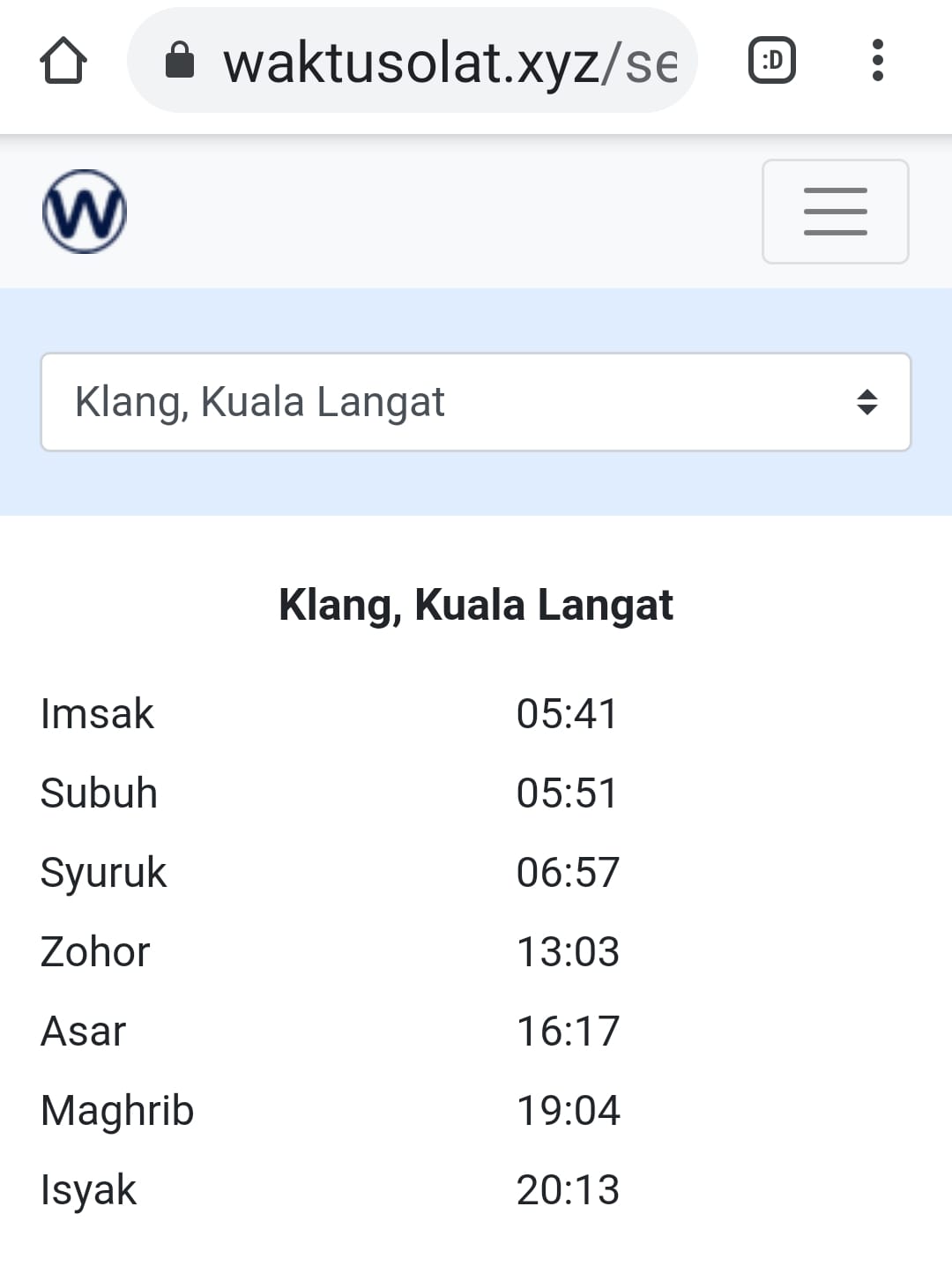
Task: Tap the waktusolat.xyz address bar
Action: tap(413, 61)
